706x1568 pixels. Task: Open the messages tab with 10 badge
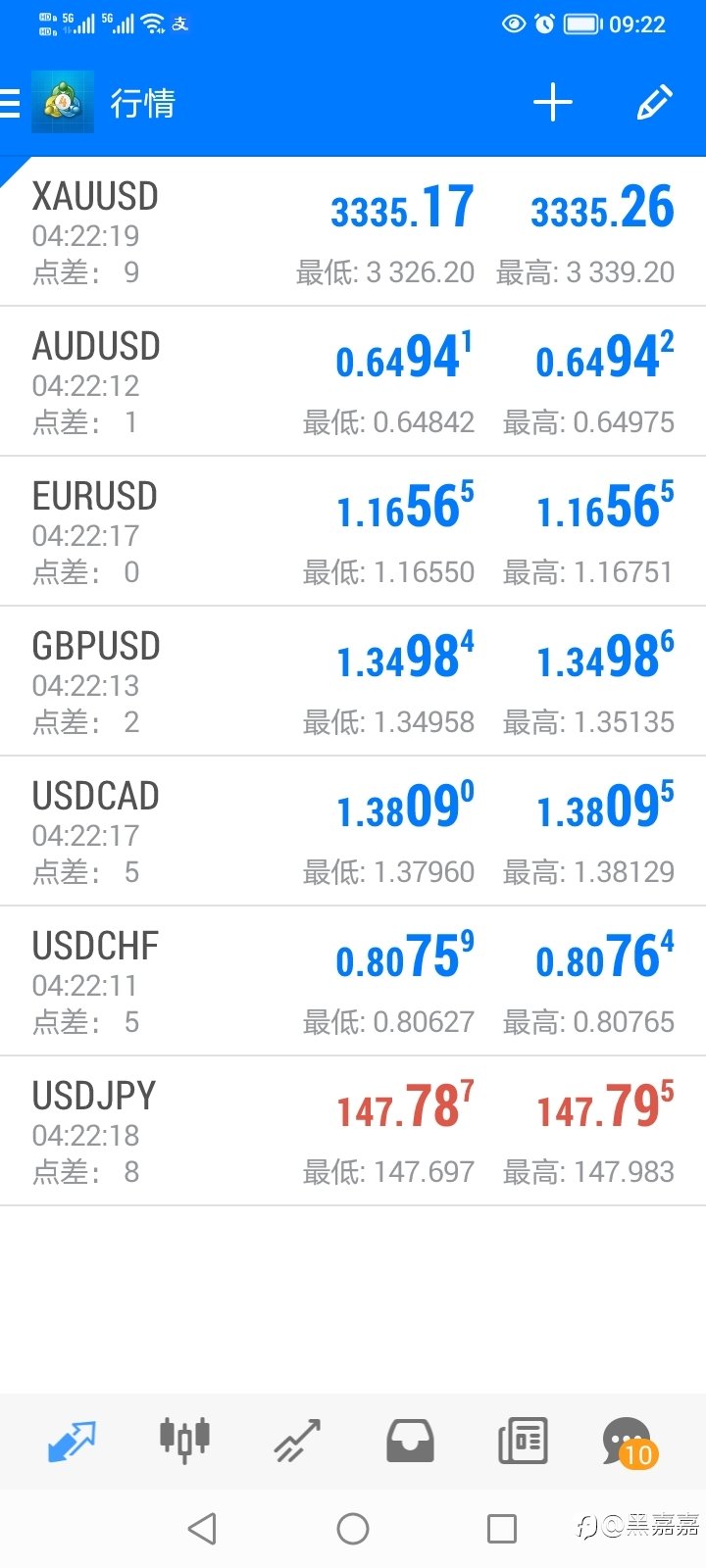coord(629,1442)
